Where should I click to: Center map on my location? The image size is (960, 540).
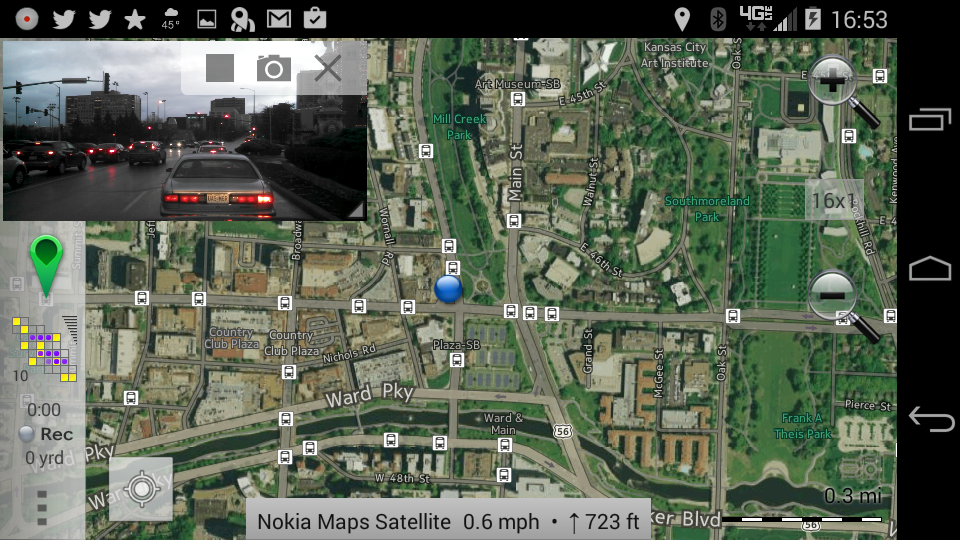coord(141,489)
